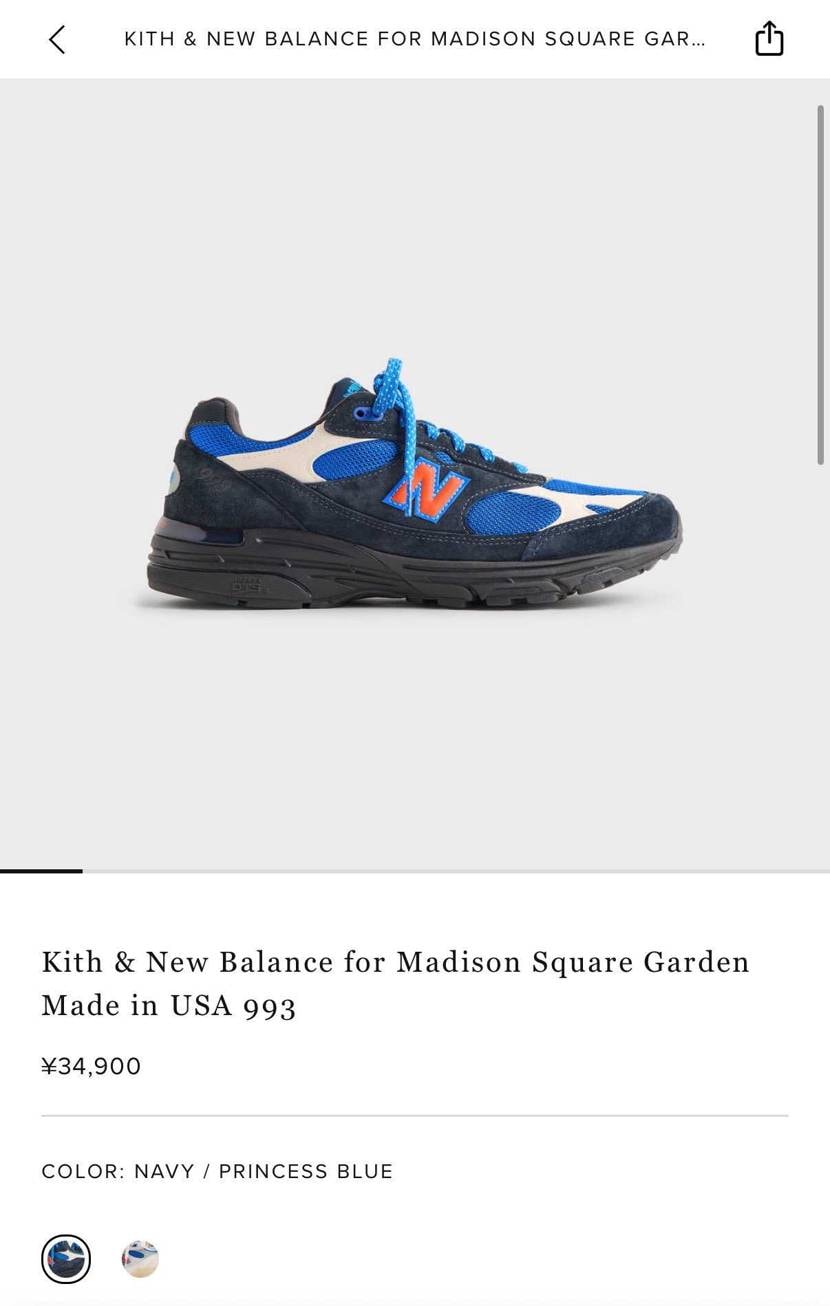Image resolution: width=830 pixels, height=1306 pixels.
Task: Choose the white and cream color swatch
Action: 140,1258
